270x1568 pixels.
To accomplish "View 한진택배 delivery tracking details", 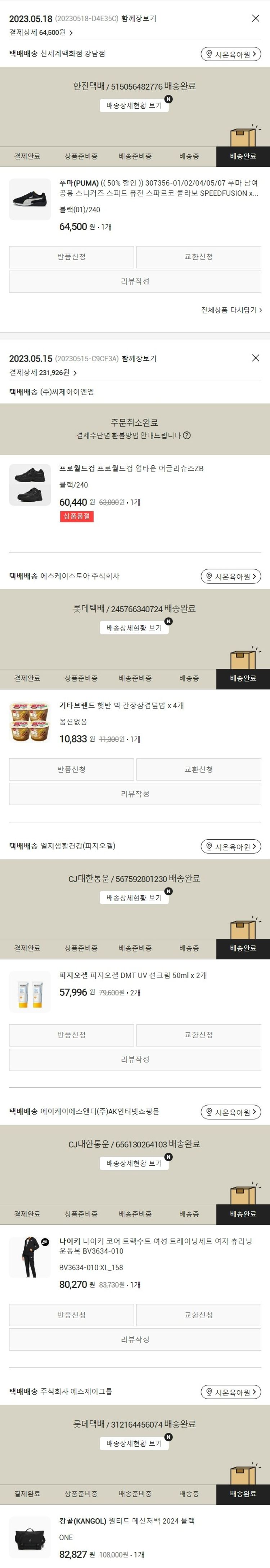I will point(134,105).
